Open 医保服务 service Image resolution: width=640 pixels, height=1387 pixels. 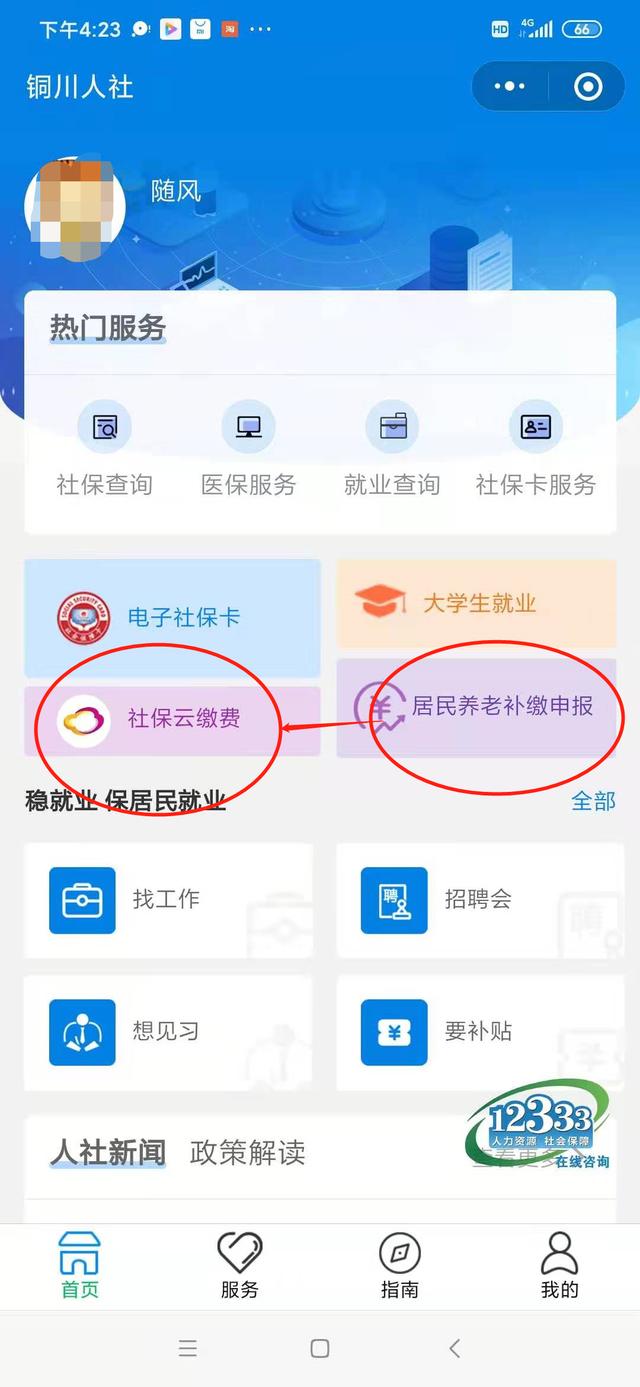coord(249,449)
